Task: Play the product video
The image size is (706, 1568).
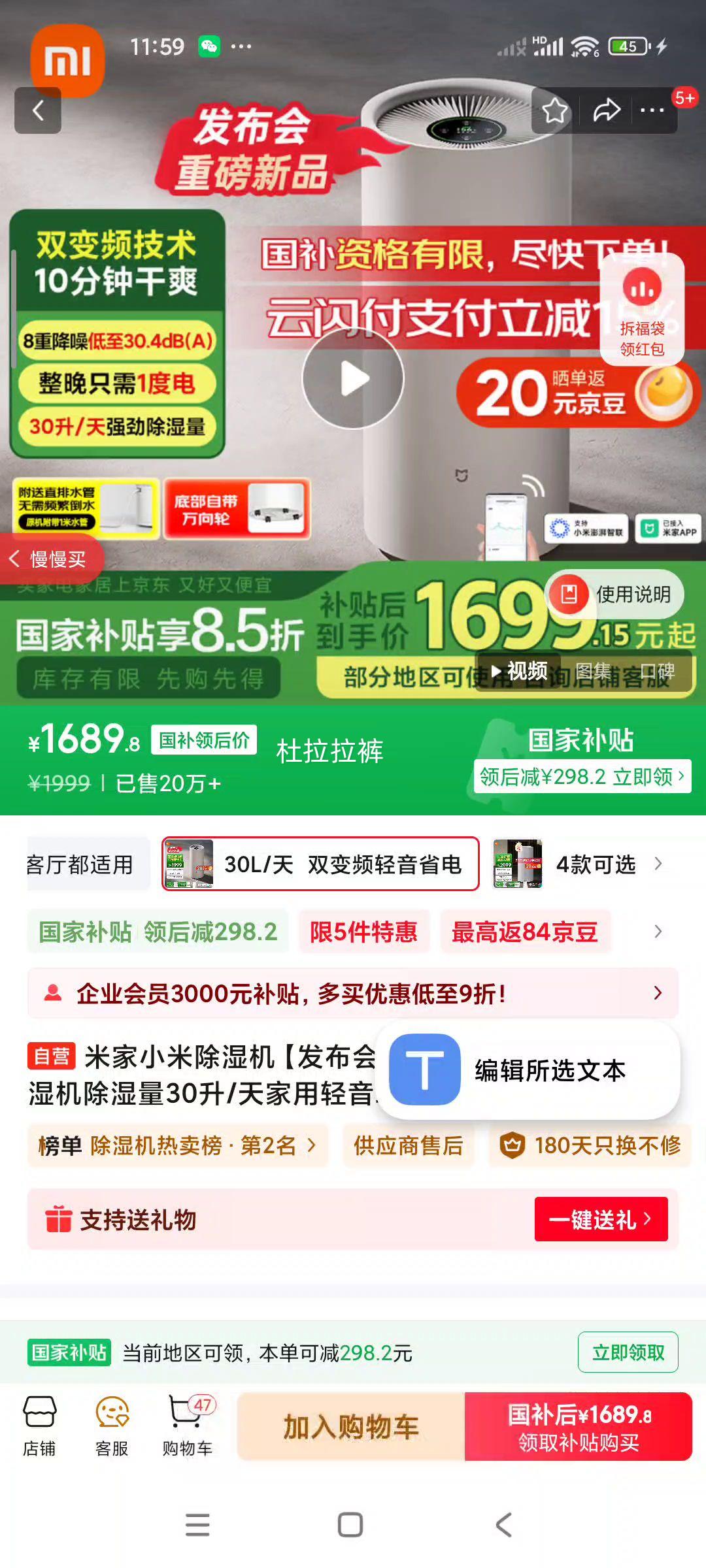Action: point(353,378)
